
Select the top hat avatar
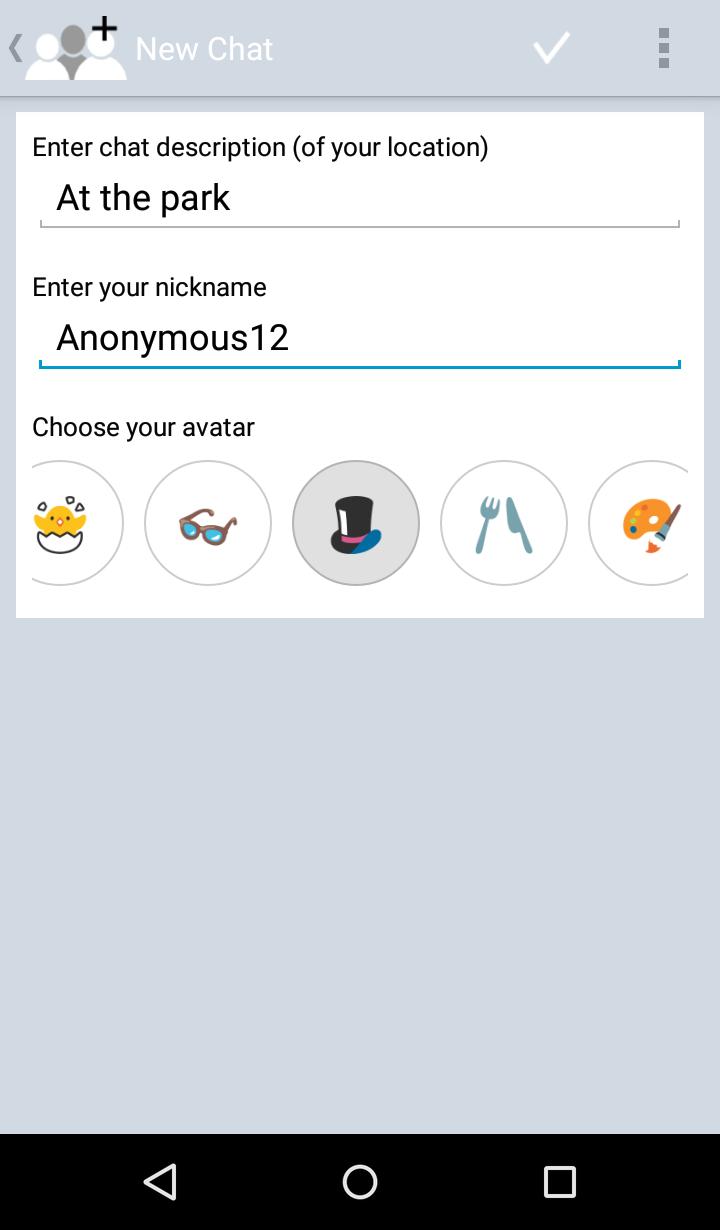355,522
